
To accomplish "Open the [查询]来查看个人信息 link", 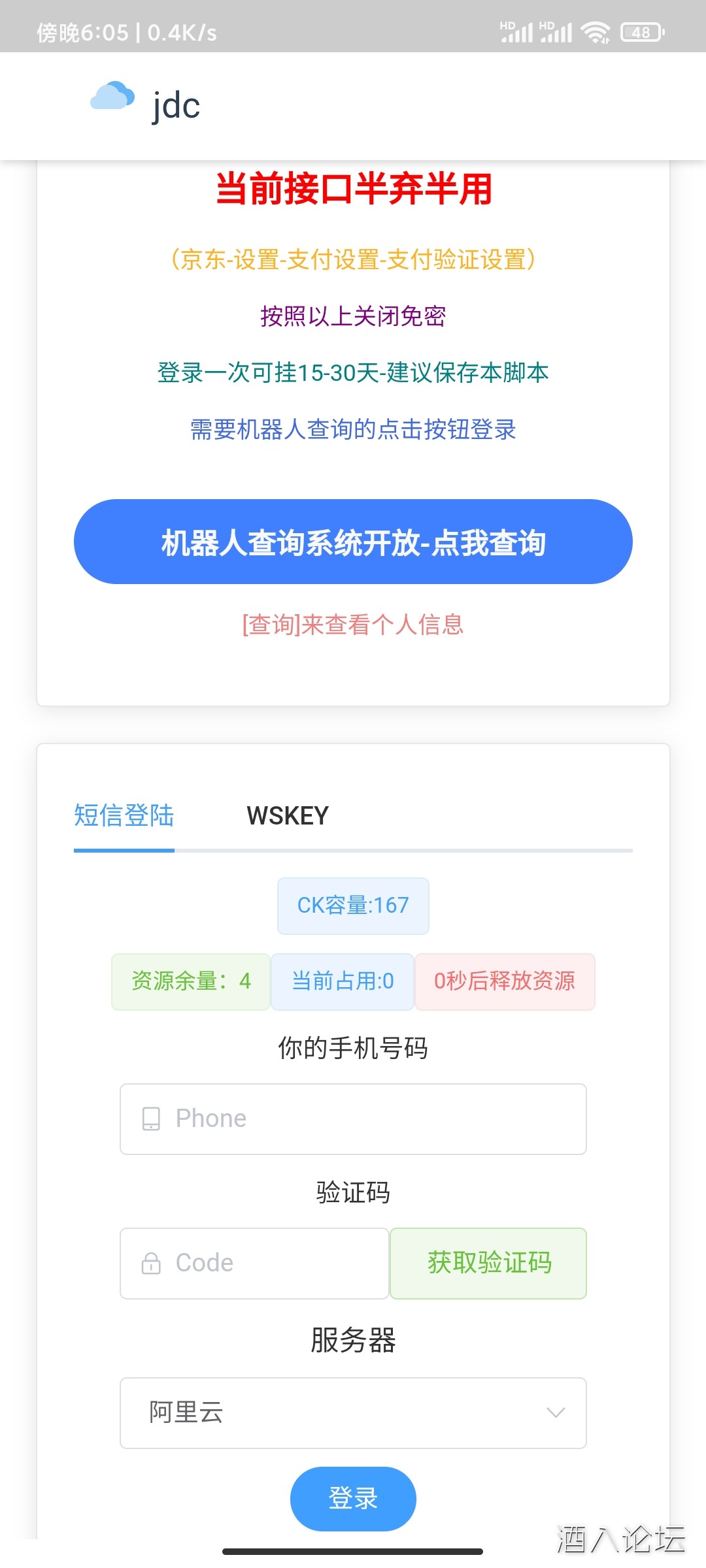I will 352,625.
